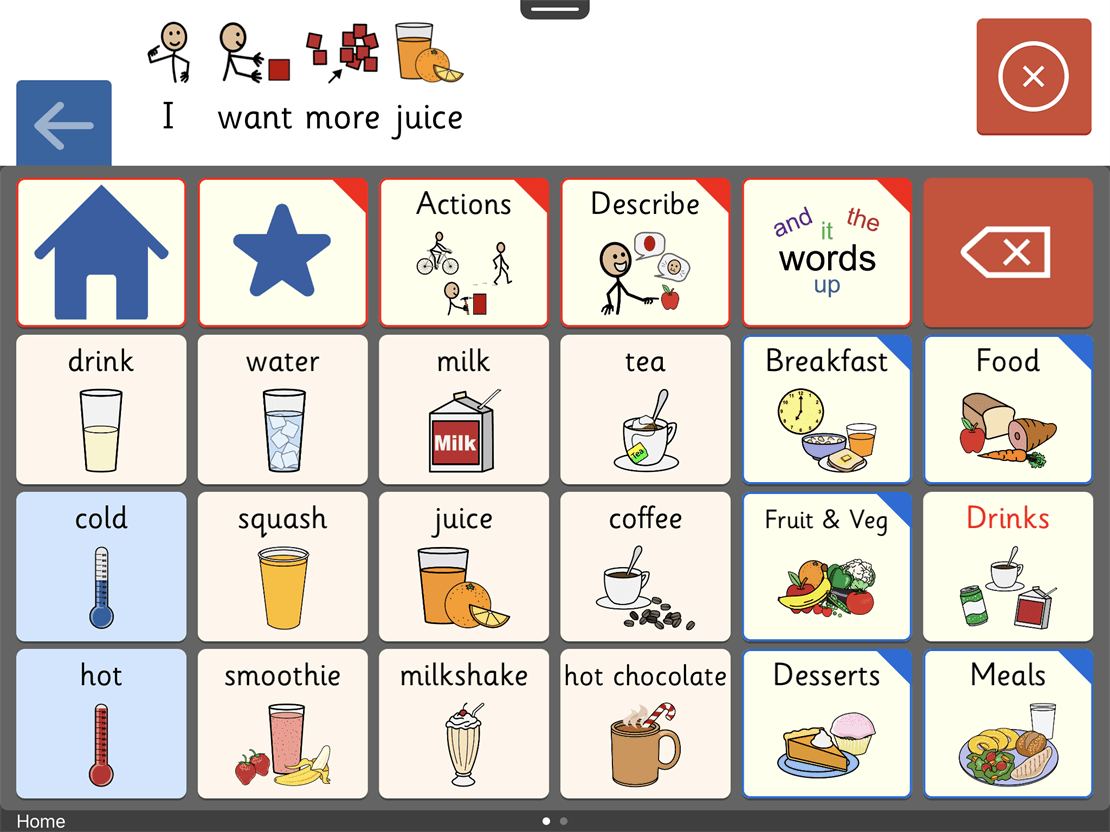Image resolution: width=1110 pixels, height=832 pixels.
Task: Go to the home board tile
Action: 101,252
